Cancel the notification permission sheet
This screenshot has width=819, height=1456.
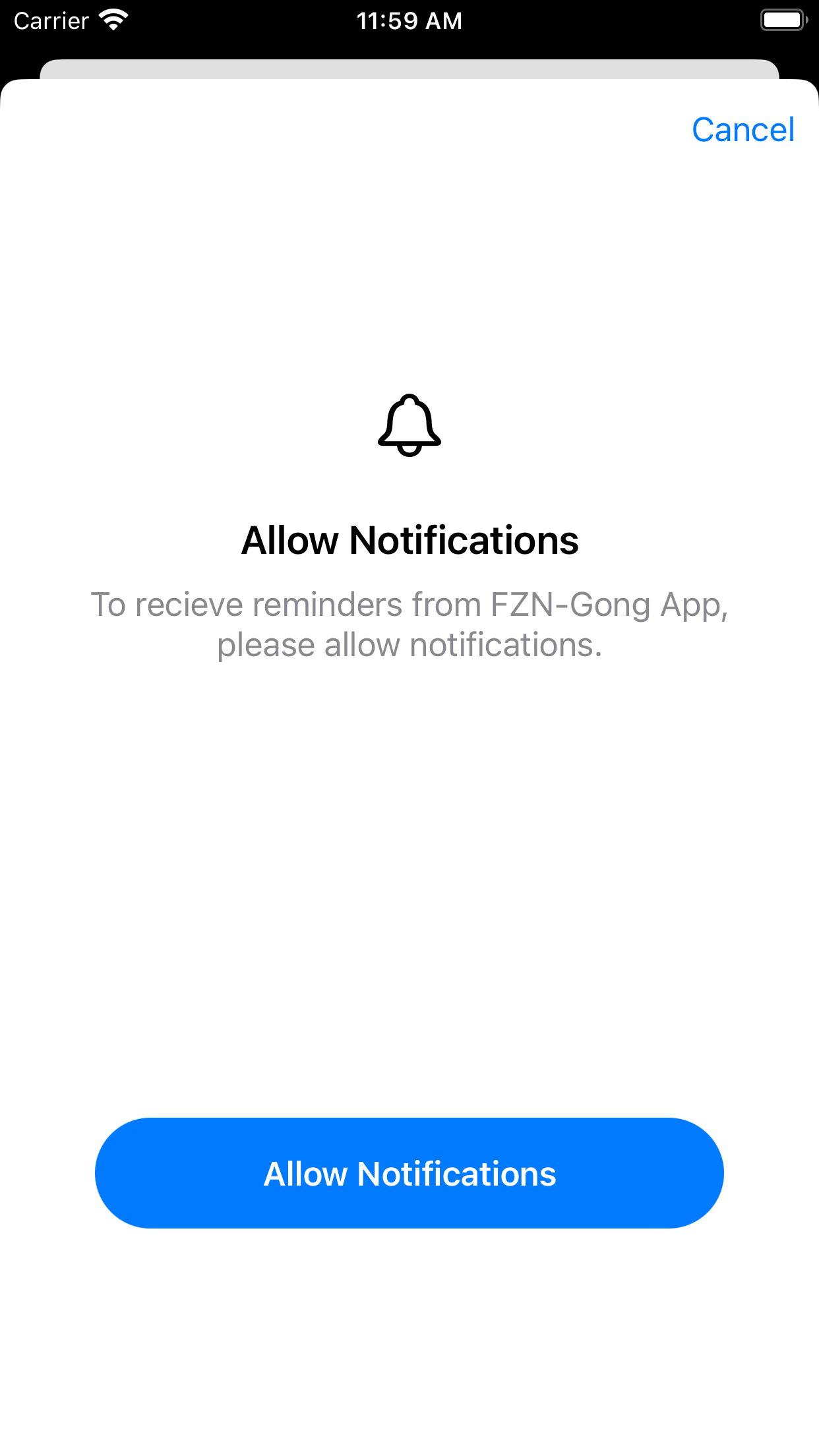coord(743,130)
